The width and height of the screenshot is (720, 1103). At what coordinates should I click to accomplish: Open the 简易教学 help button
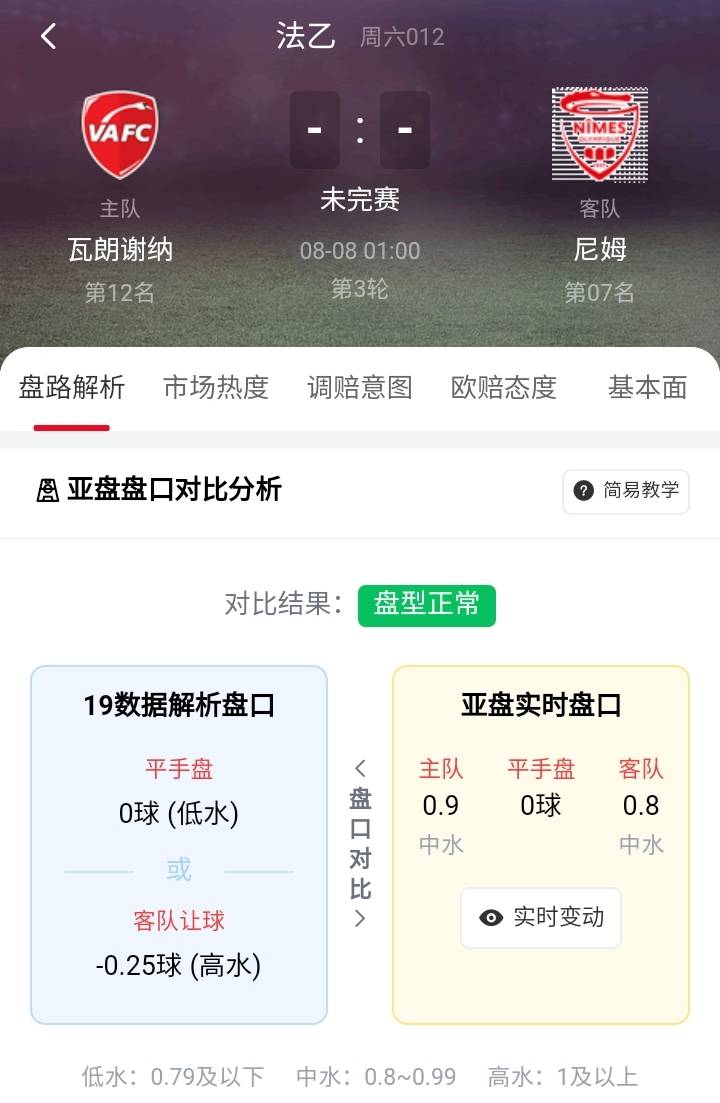(626, 491)
